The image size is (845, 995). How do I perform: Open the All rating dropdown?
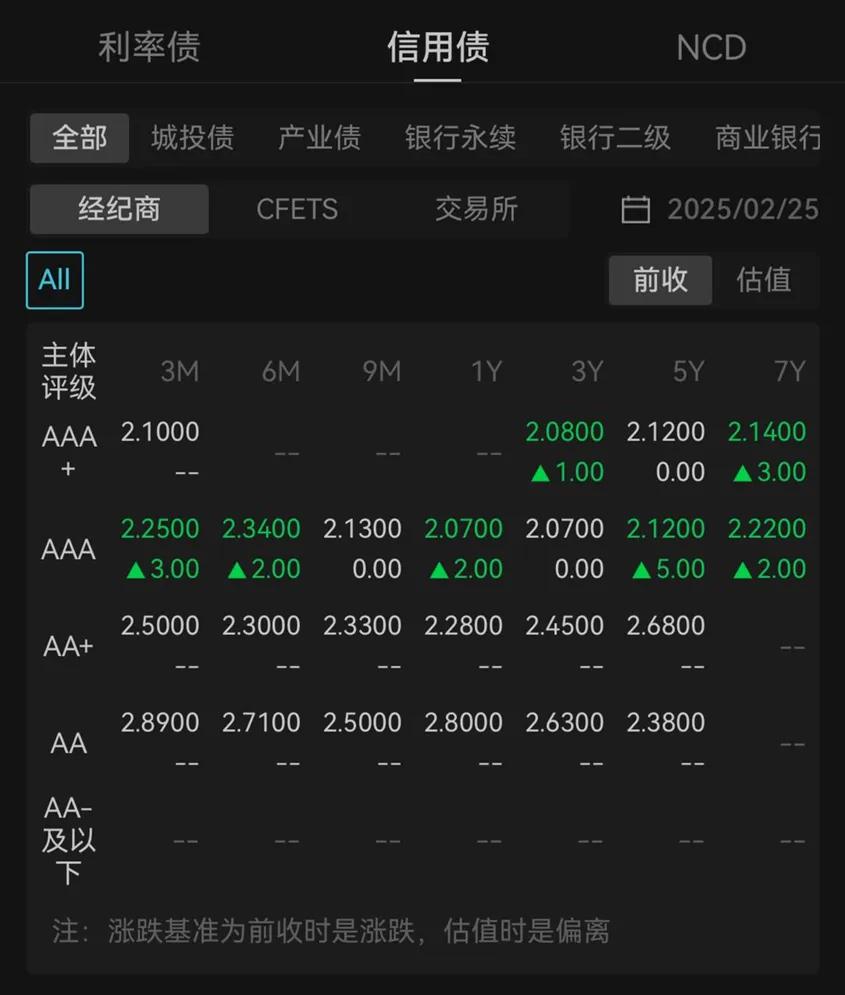54,280
